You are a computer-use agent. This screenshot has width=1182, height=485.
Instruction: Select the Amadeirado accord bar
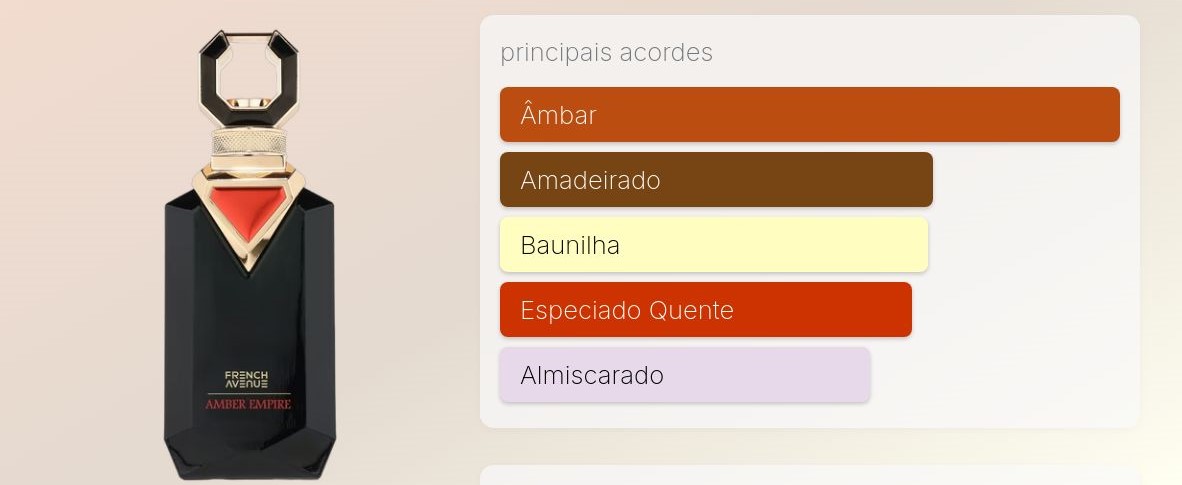pyautogui.click(x=716, y=180)
